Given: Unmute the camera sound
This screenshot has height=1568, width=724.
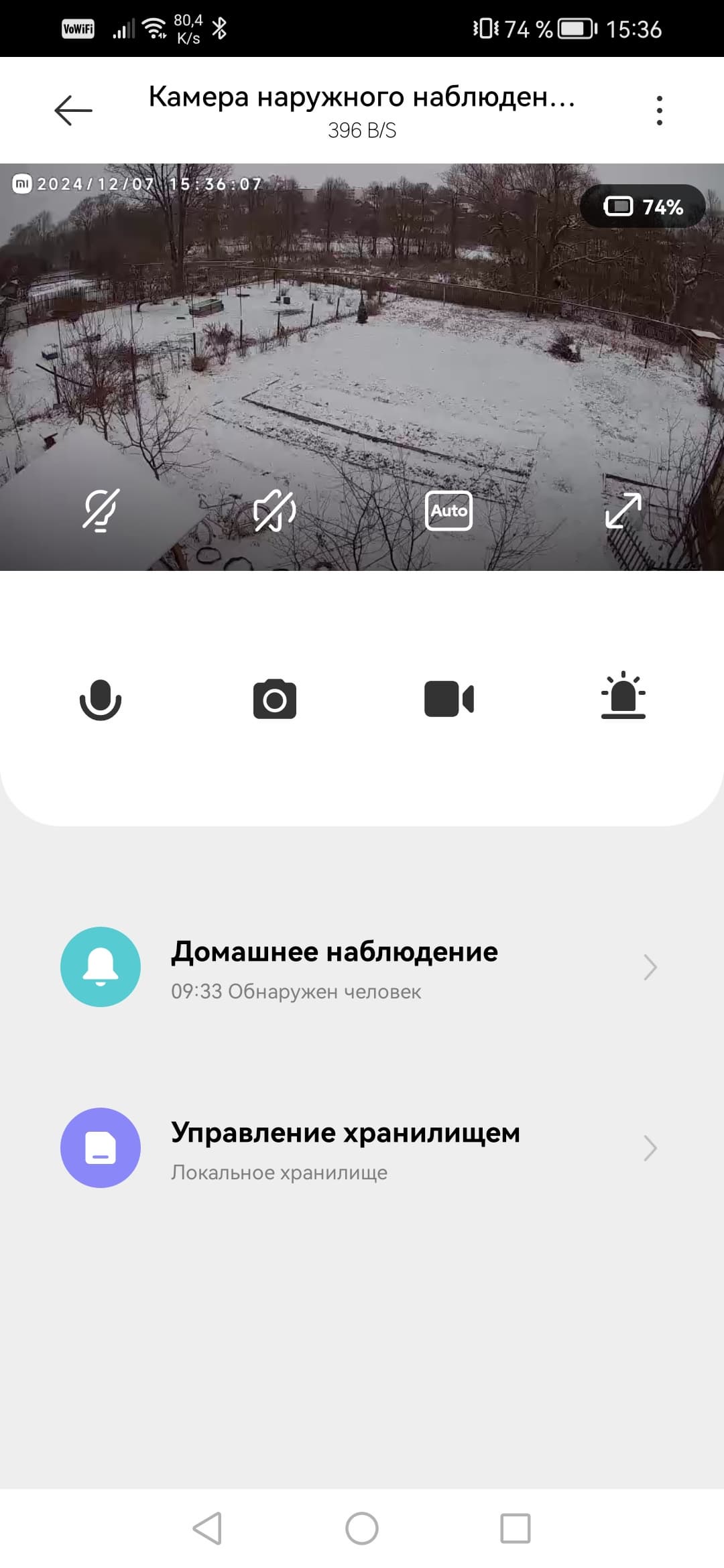Looking at the screenshot, I should tap(274, 511).
